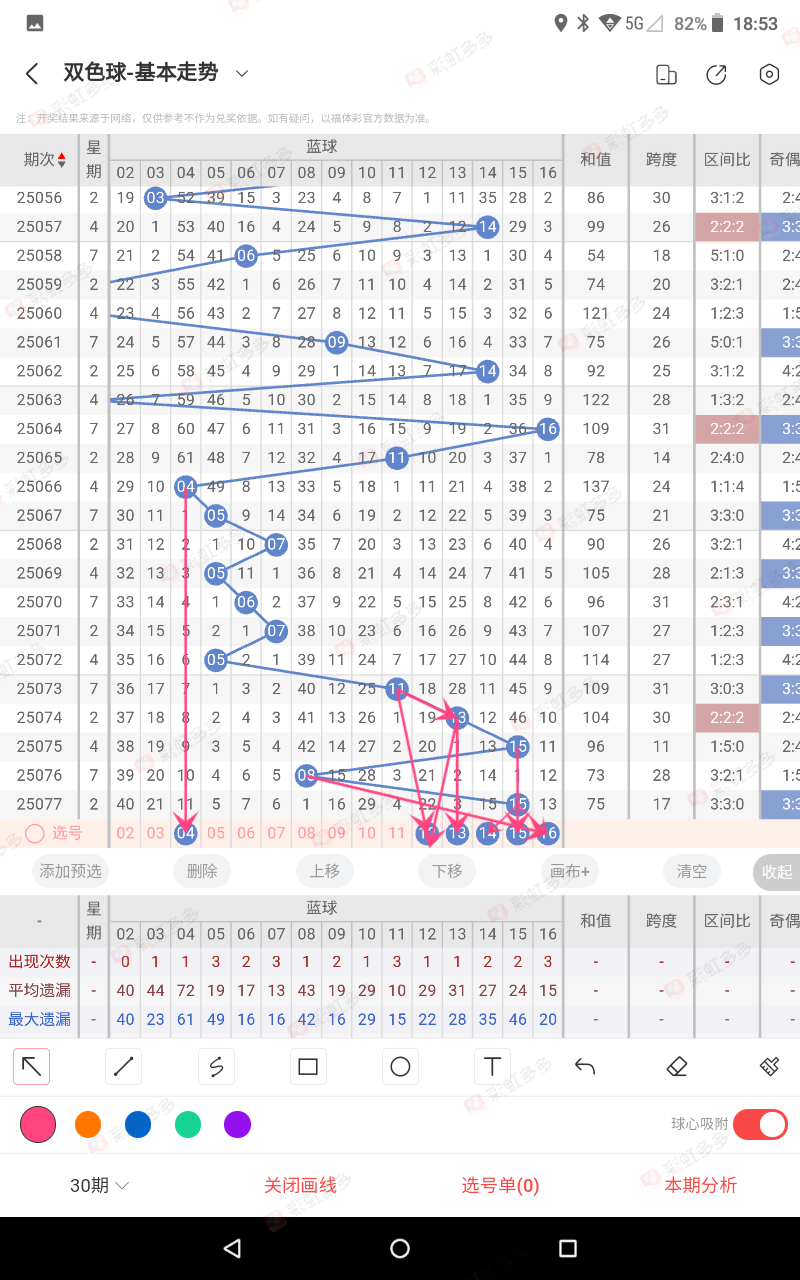This screenshot has width=800, height=1280.
Task: Expand canvas with 画布+
Action: tap(570, 871)
